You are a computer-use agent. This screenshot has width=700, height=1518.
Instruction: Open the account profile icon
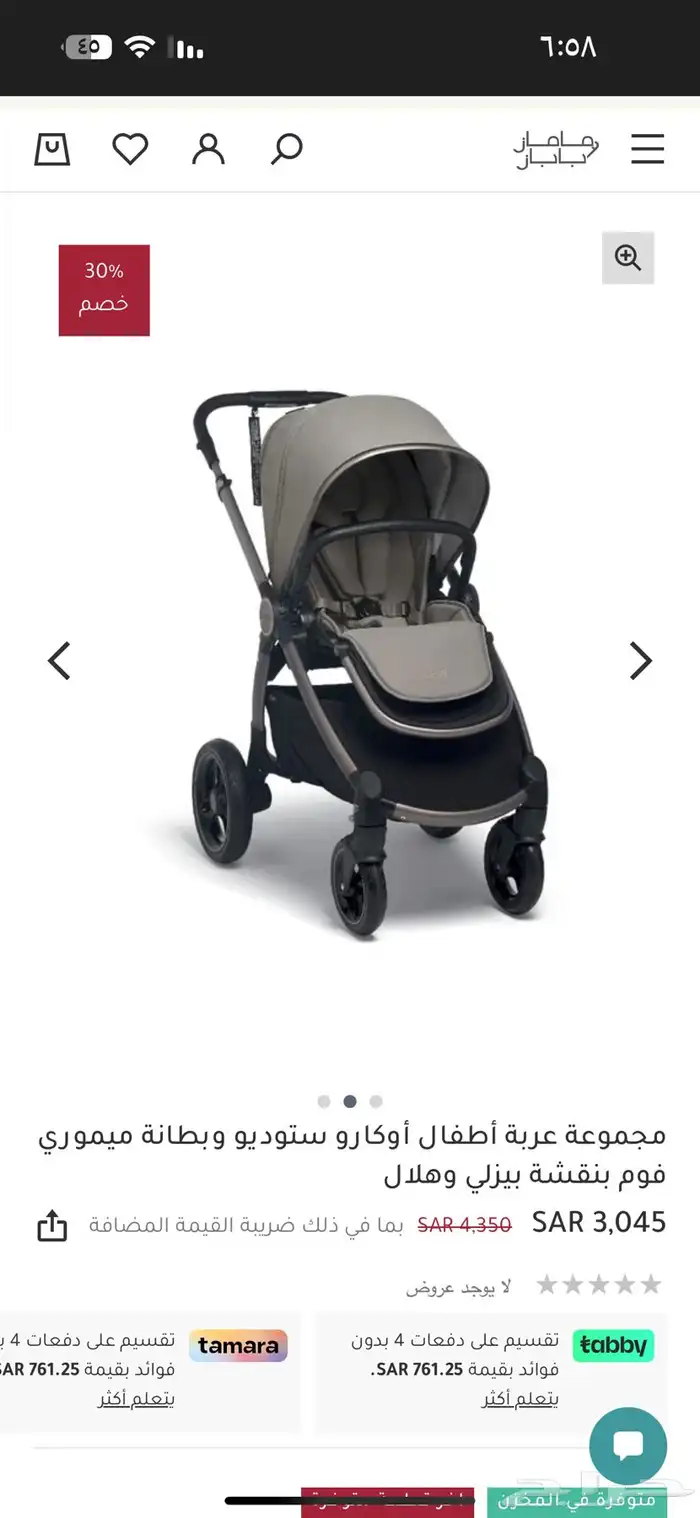pyautogui.click(x=208, y=149)
